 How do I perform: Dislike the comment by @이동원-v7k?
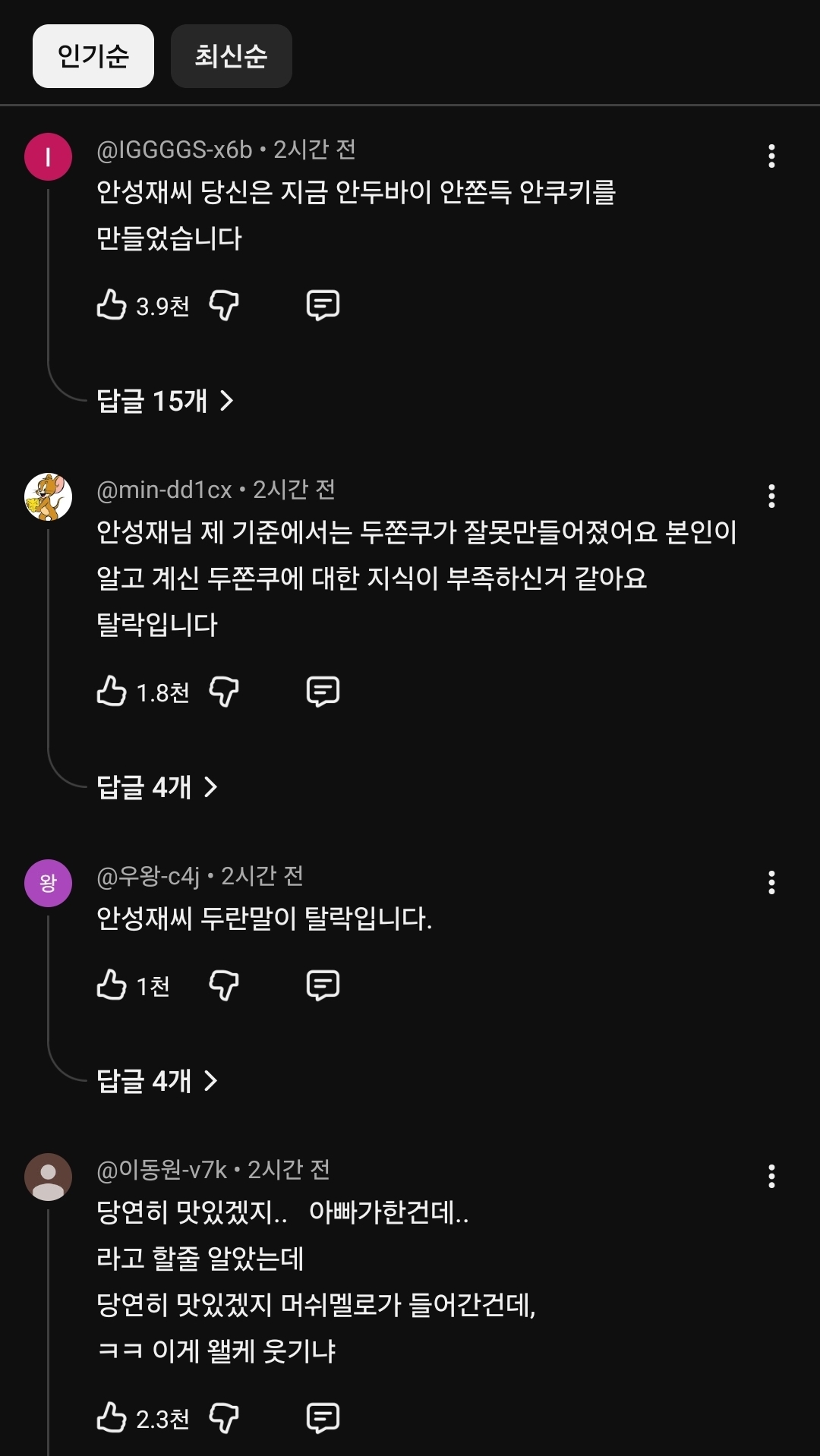(224, 1418)
